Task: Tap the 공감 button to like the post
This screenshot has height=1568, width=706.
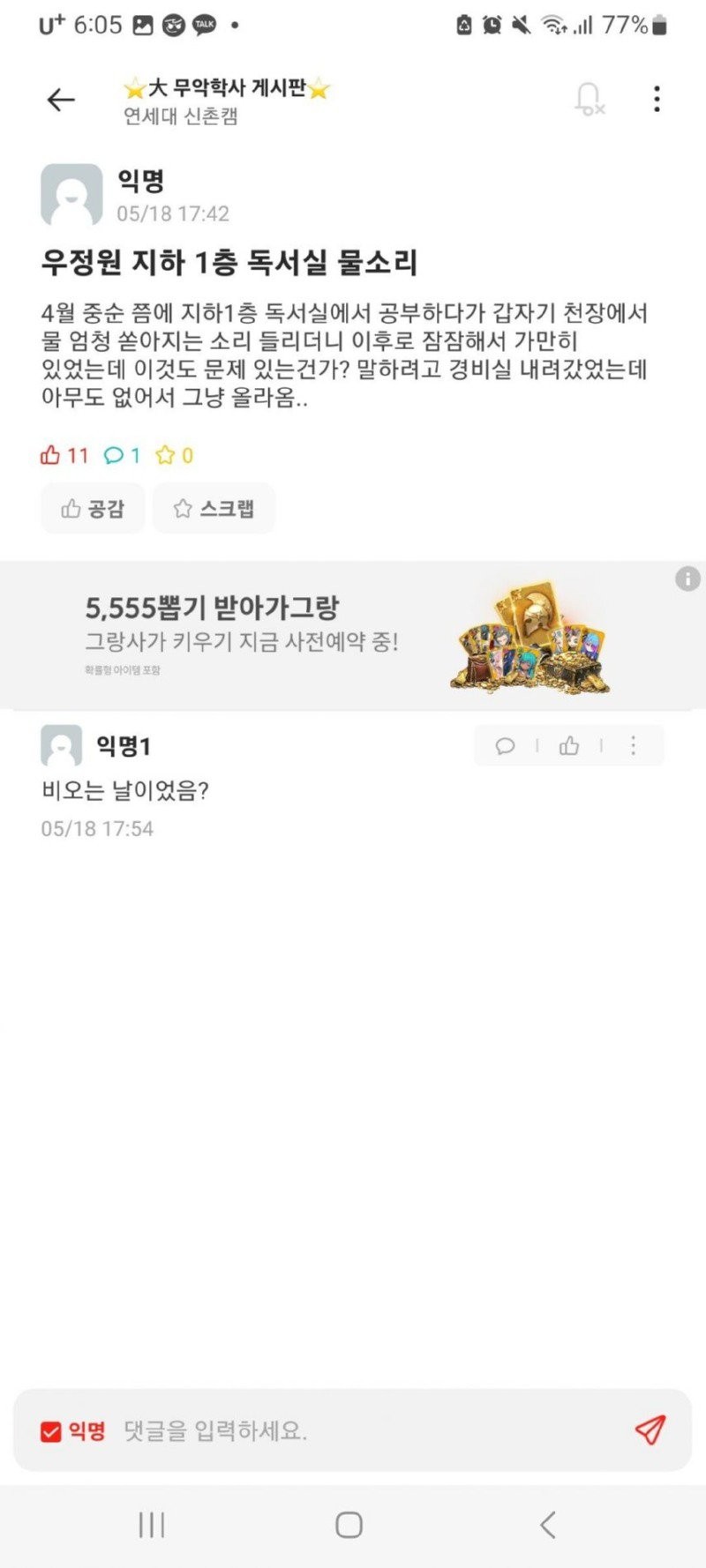Action: pyautogui.click(x=93, y=509)
